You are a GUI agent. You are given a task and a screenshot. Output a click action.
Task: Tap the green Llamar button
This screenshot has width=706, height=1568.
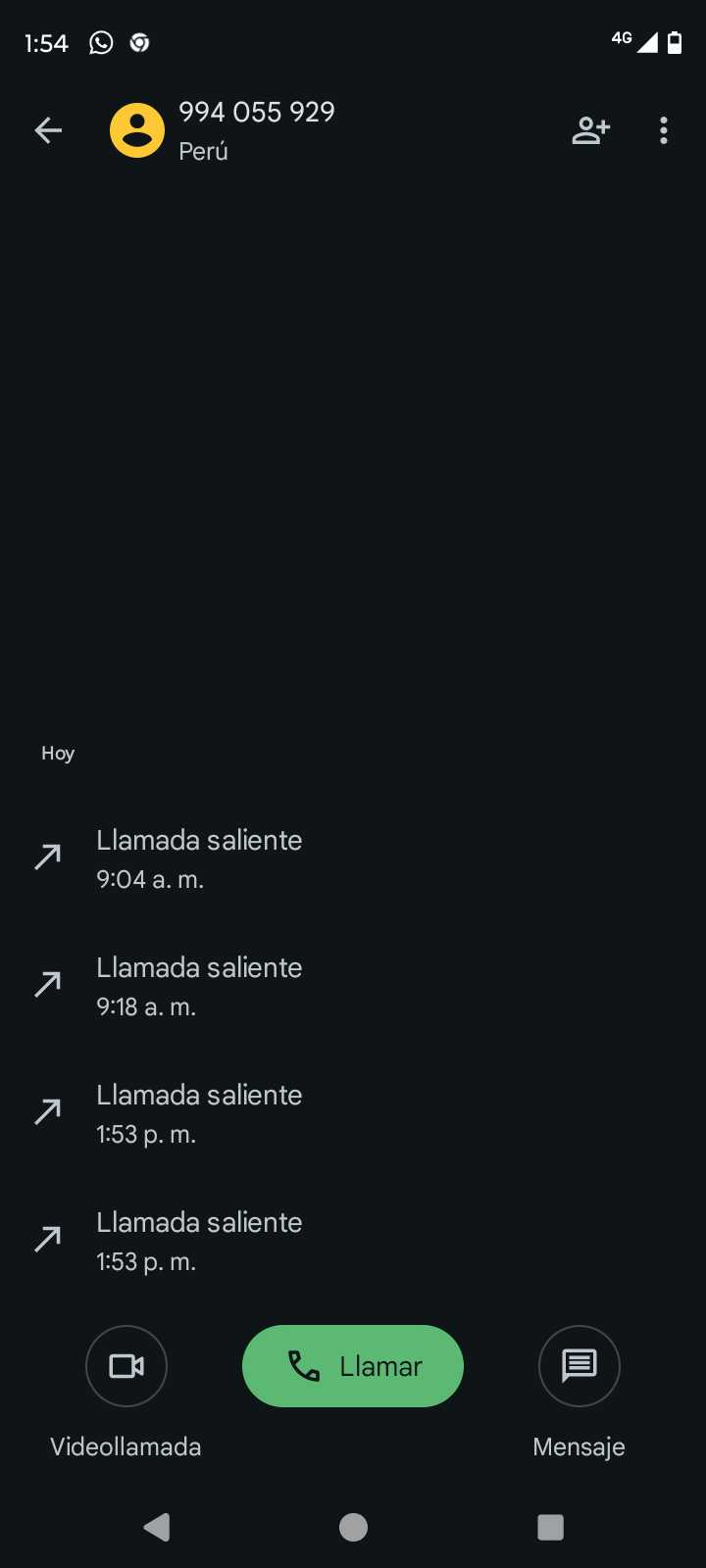tap(353, 1366)
